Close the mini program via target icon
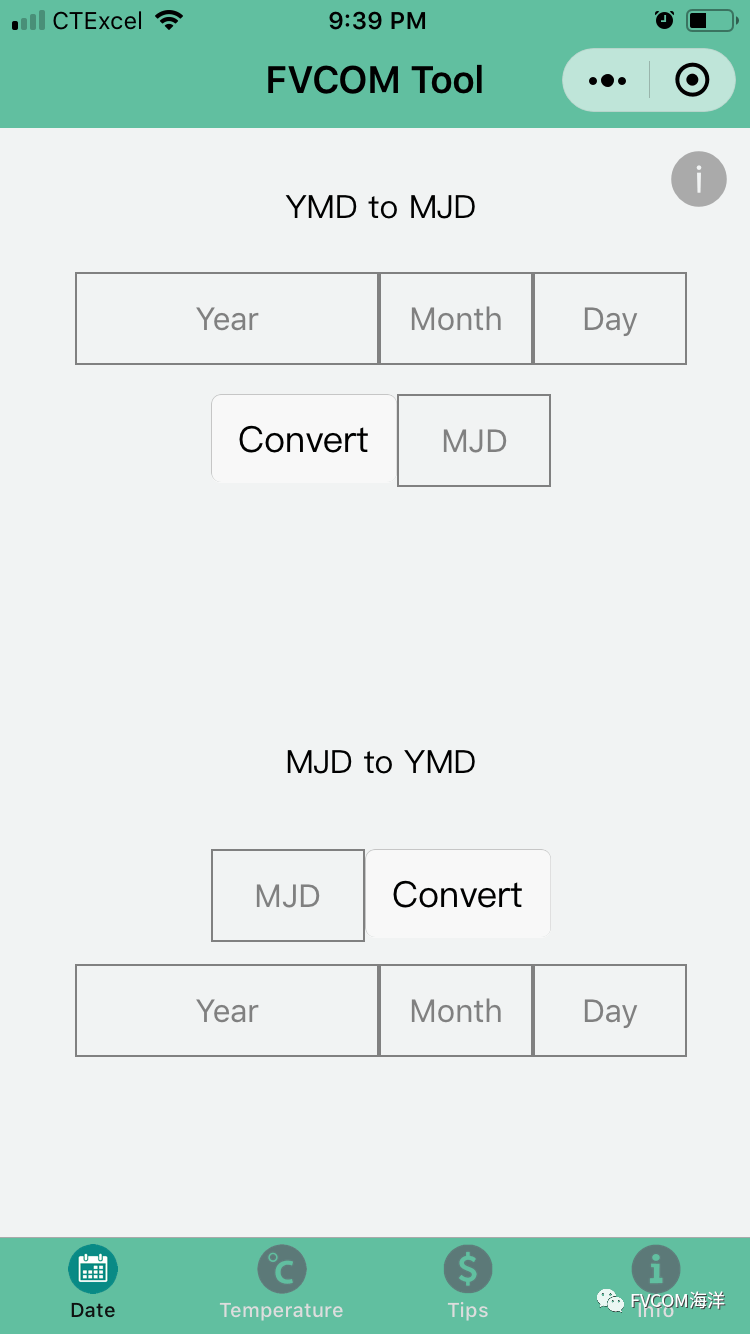Image resolution: width=750 pixels, height=1334 pixels. pos(692,80)
